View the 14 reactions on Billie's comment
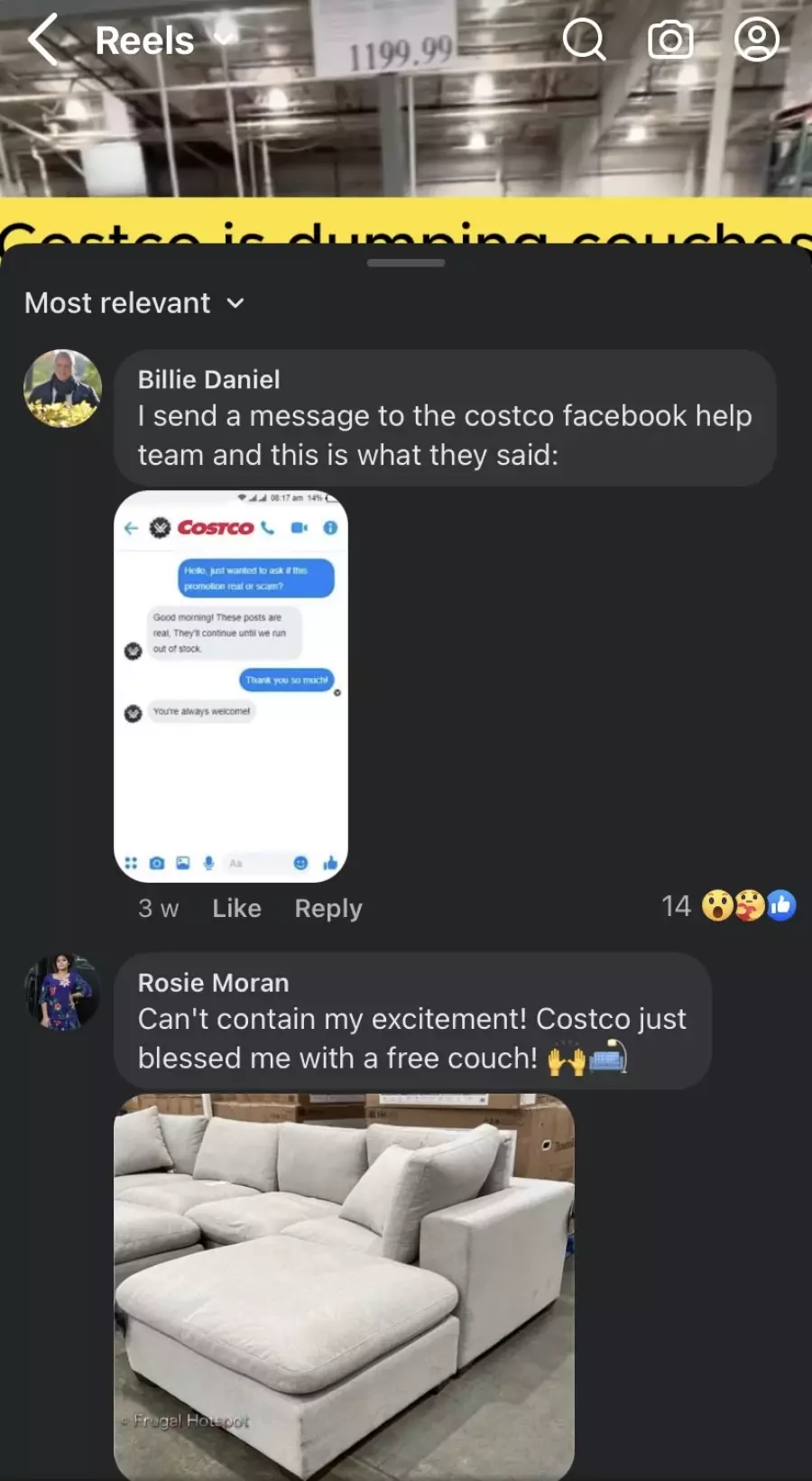This screenshot has height=1481, width=812. coord(729,905)
